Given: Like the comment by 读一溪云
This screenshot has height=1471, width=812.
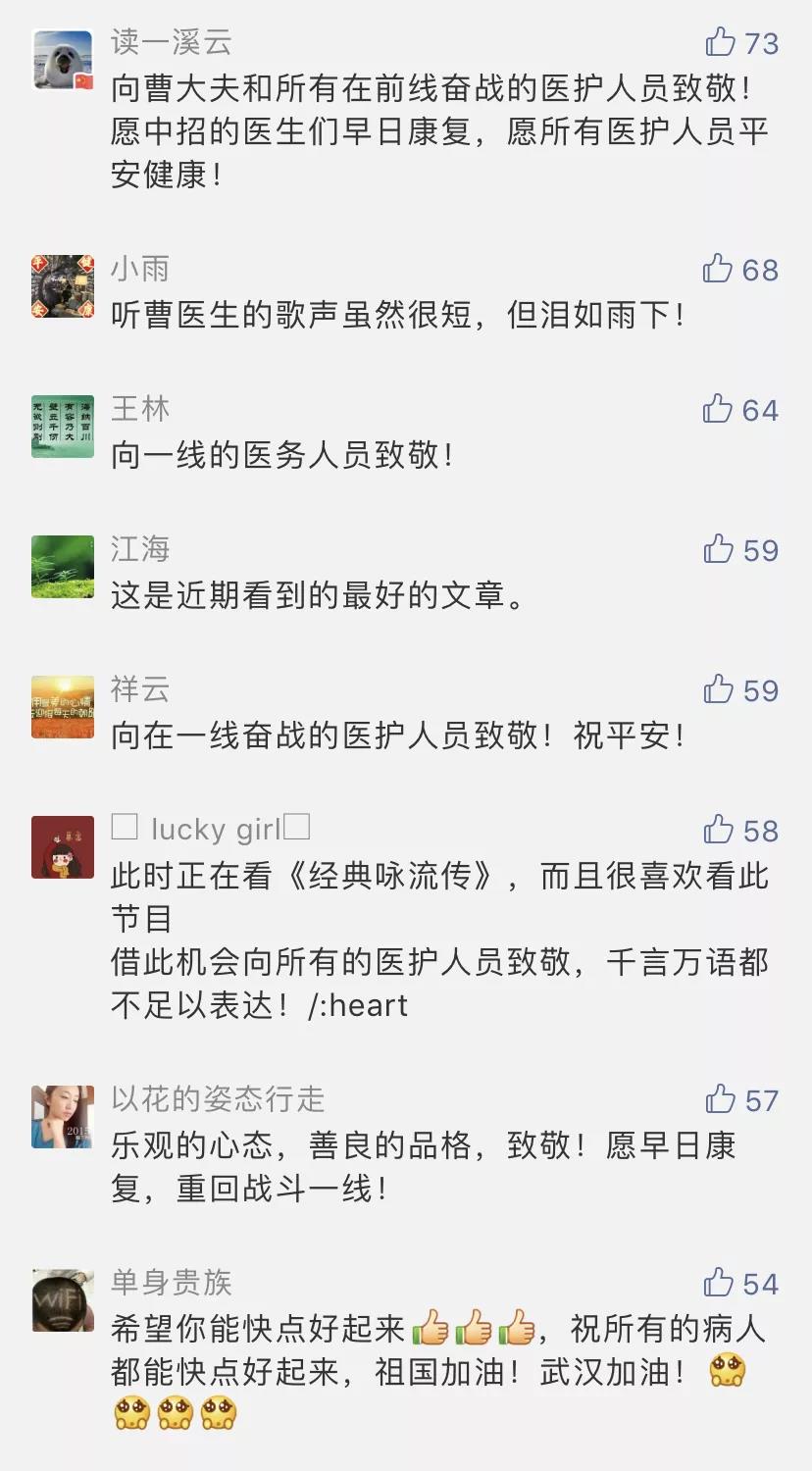Looking at the screenshot, I should click(x=721, y=42).
